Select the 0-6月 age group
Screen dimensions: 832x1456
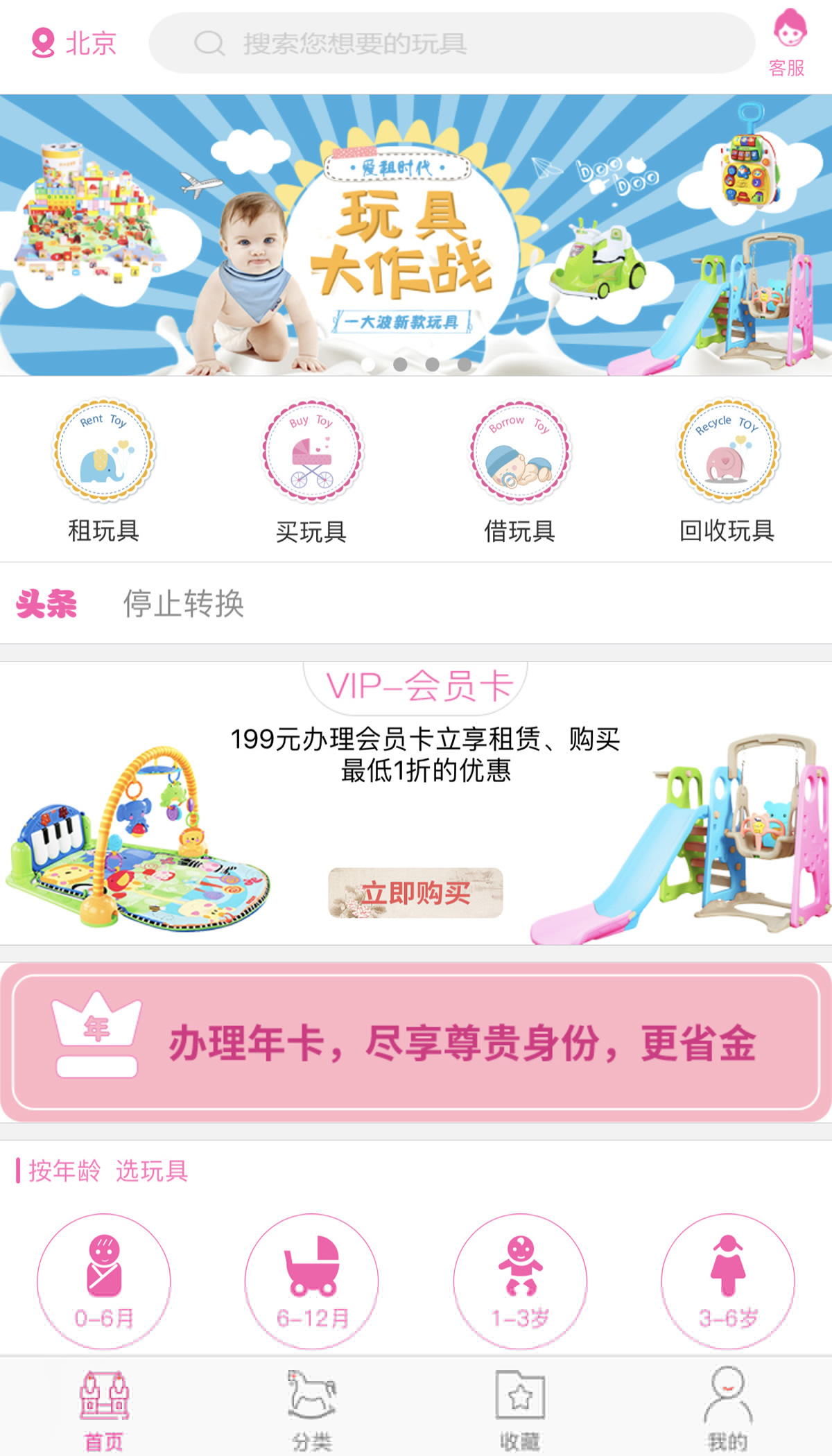pyautogui.click(x=104, y=1281)
